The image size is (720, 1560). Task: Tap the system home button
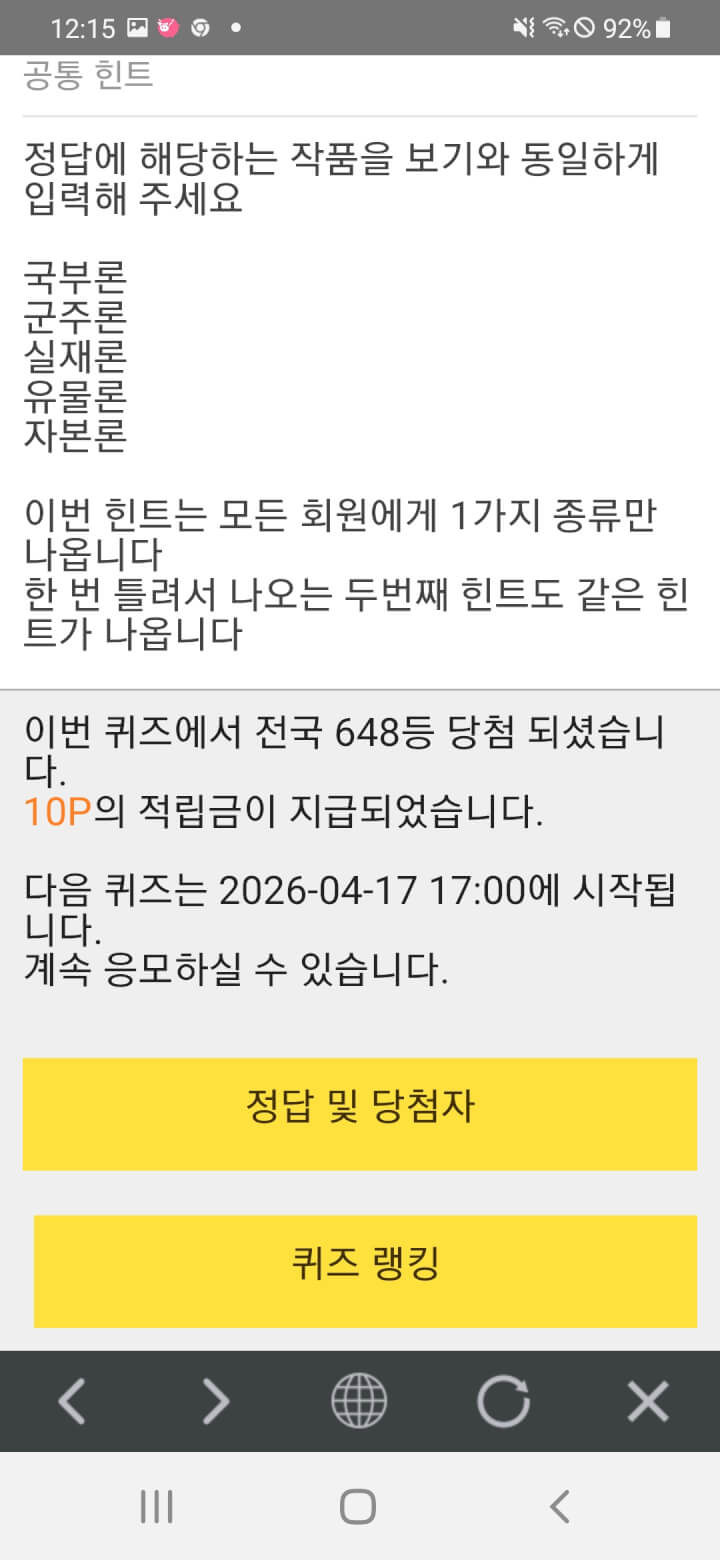[358, 1506]
